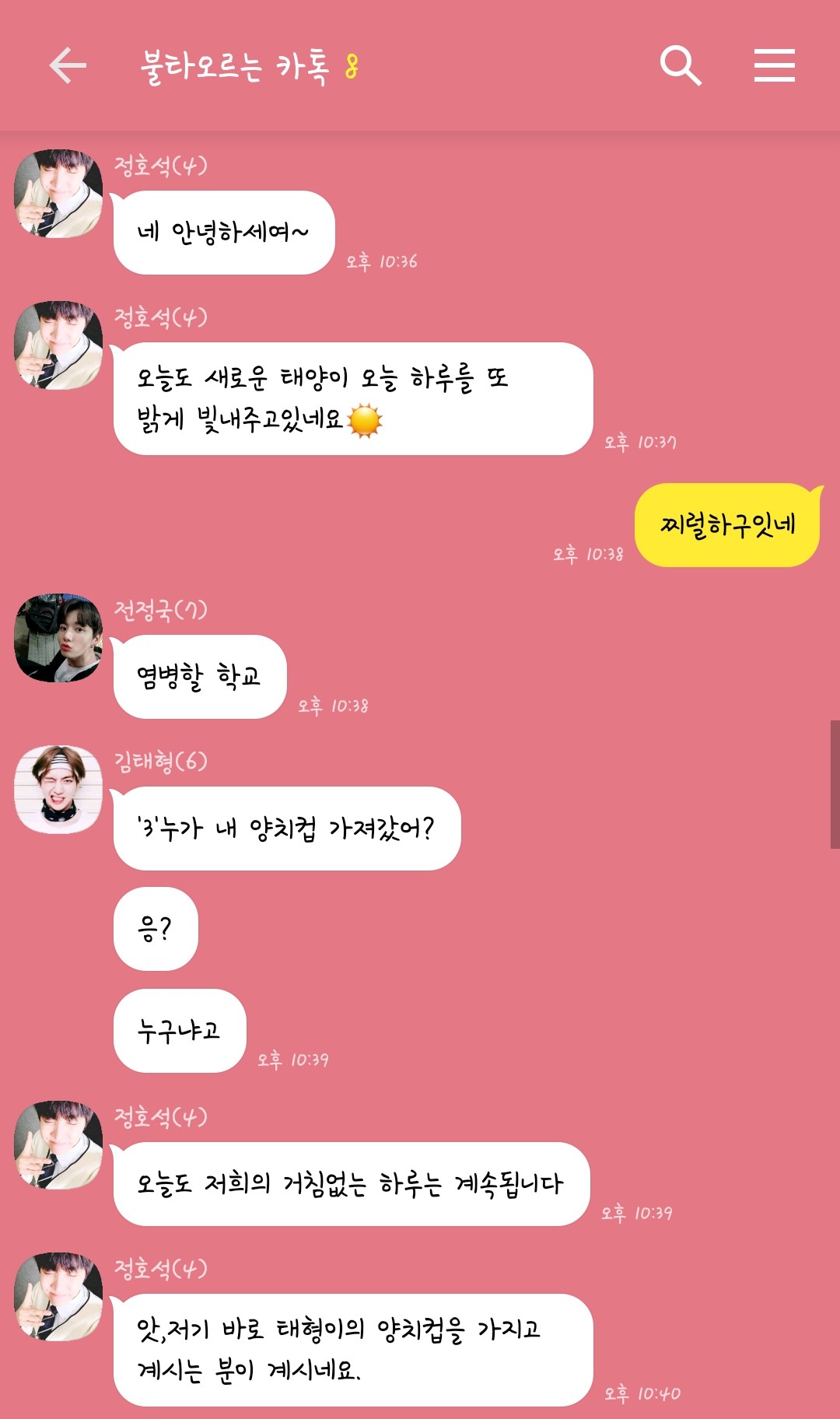Open the chat room hamburger menu
Viewport: 840px width, 1419px height.
click(x=774, y=65)
